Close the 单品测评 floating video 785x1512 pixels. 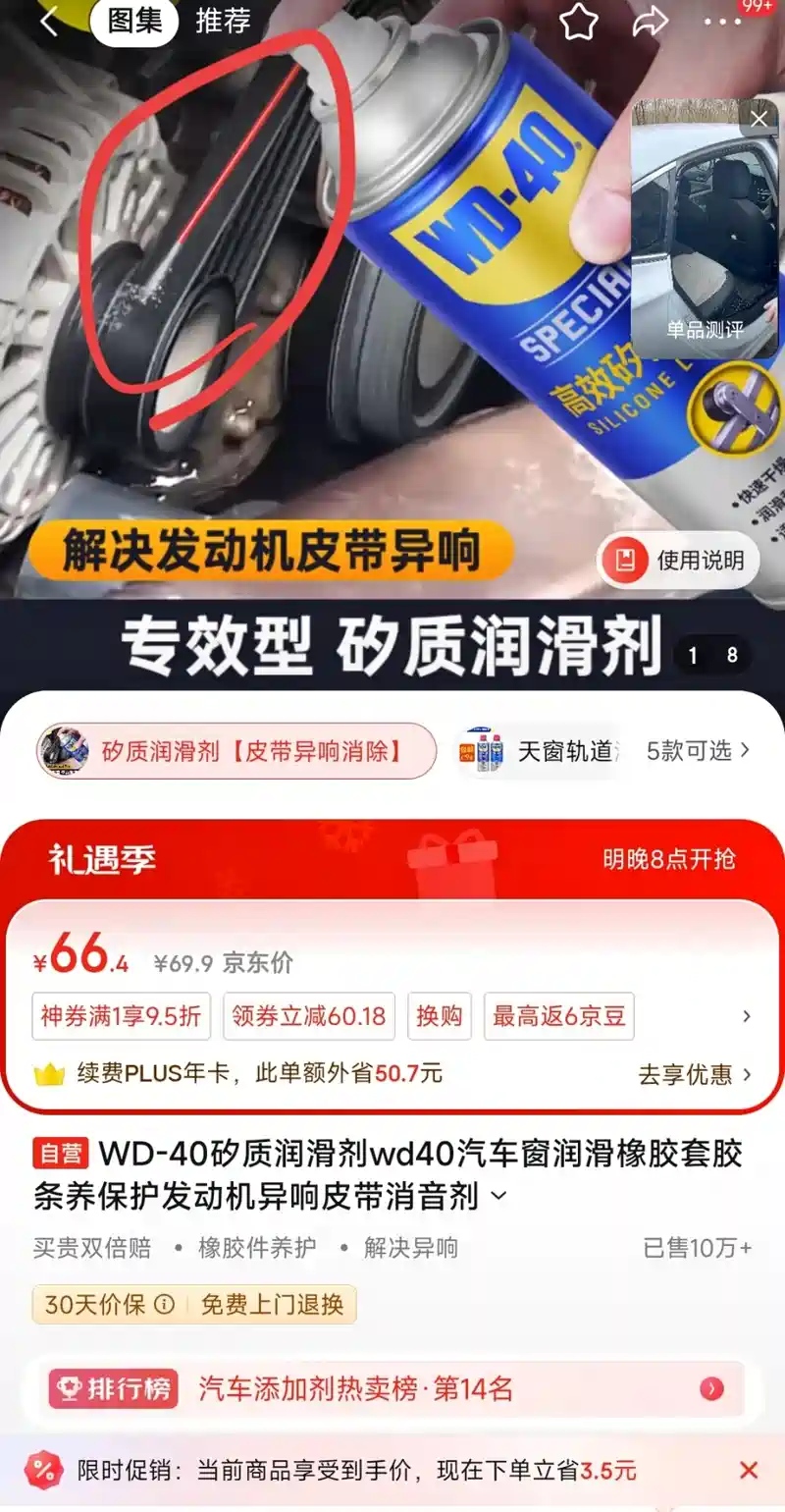[x=759, y=120]
